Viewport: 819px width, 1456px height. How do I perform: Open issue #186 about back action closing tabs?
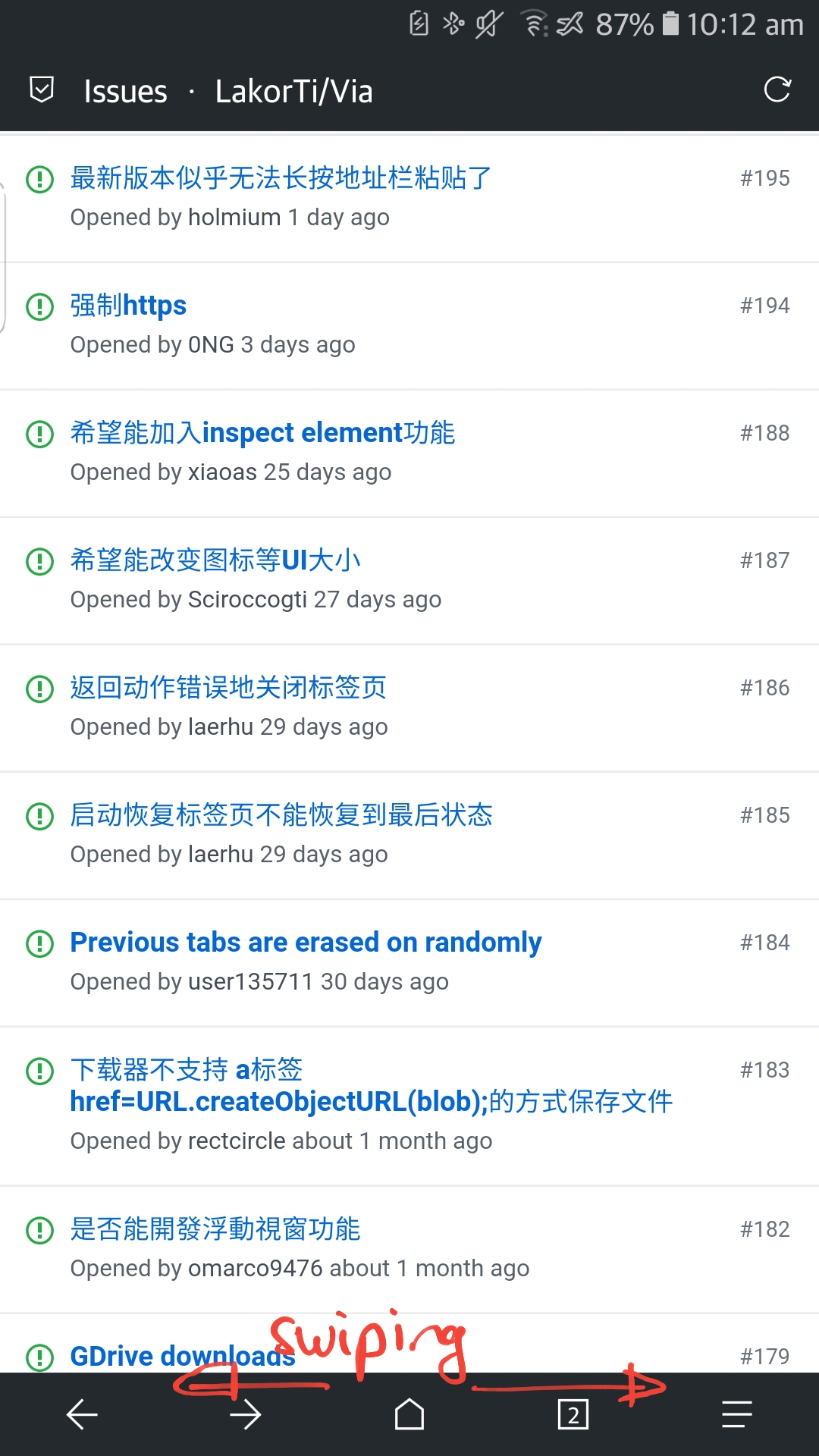click(x=228, y=687)
